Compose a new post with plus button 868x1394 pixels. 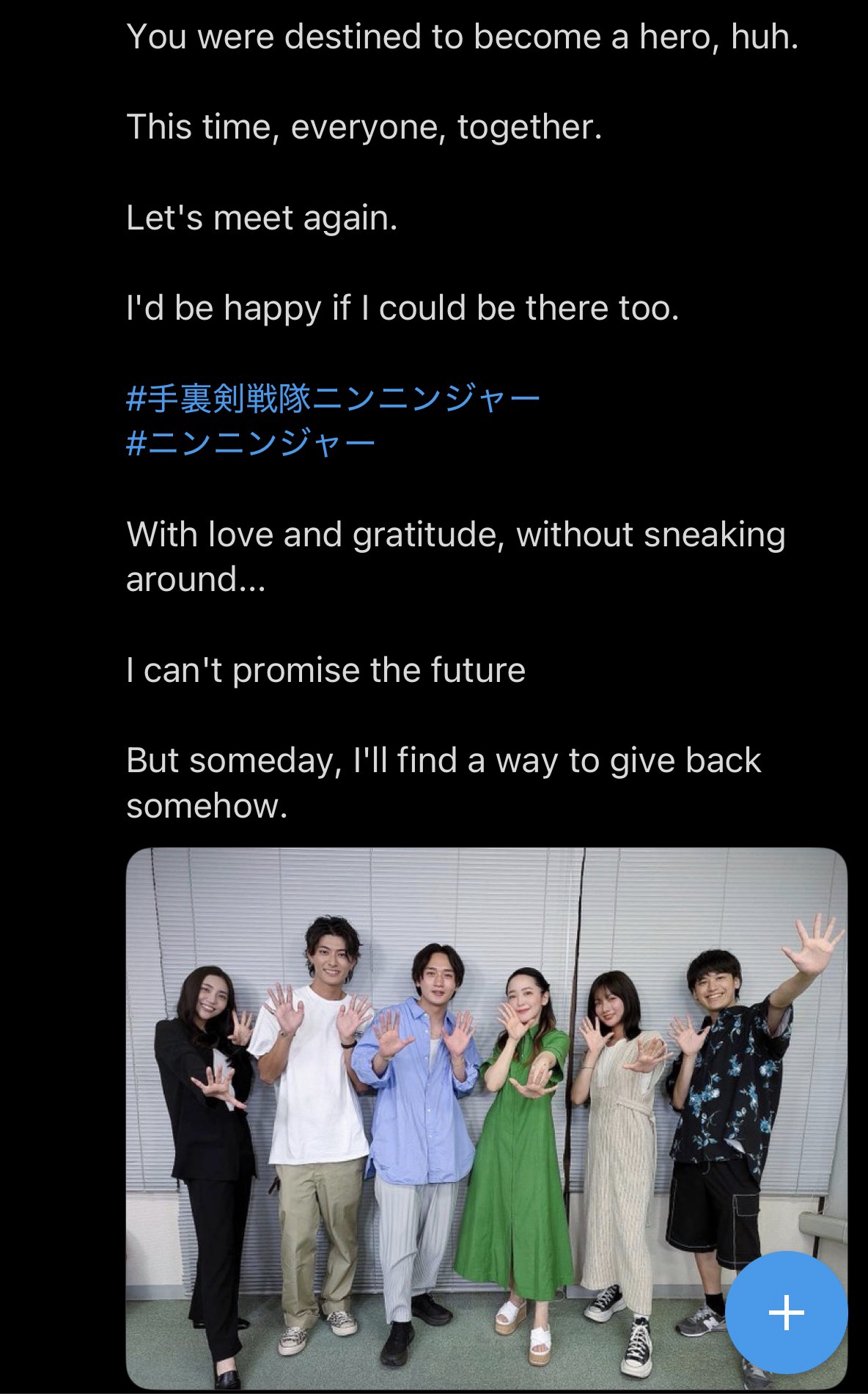pos(786,1312)
